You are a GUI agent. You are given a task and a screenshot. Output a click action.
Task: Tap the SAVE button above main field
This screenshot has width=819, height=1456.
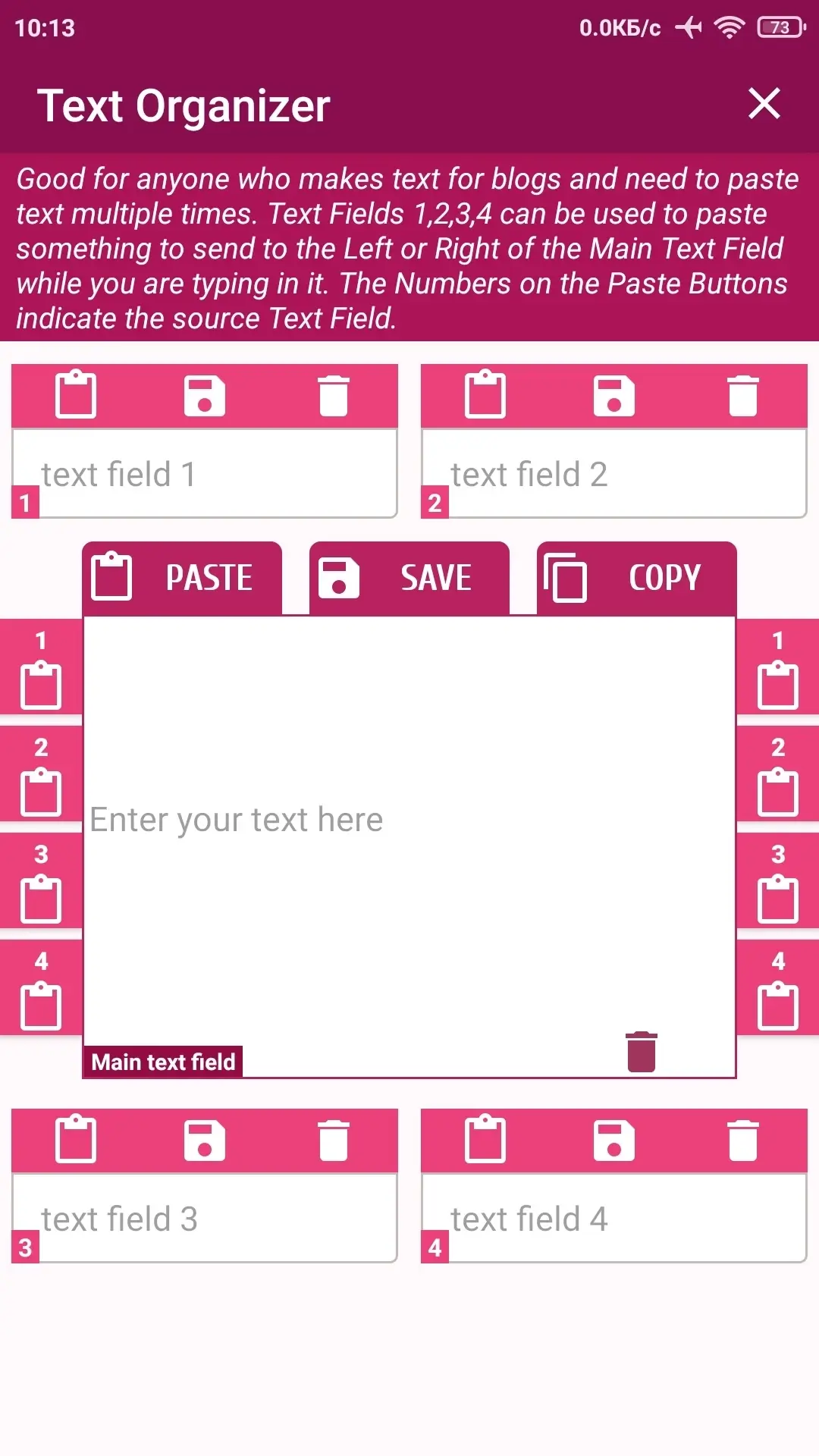tap(409, 578)
